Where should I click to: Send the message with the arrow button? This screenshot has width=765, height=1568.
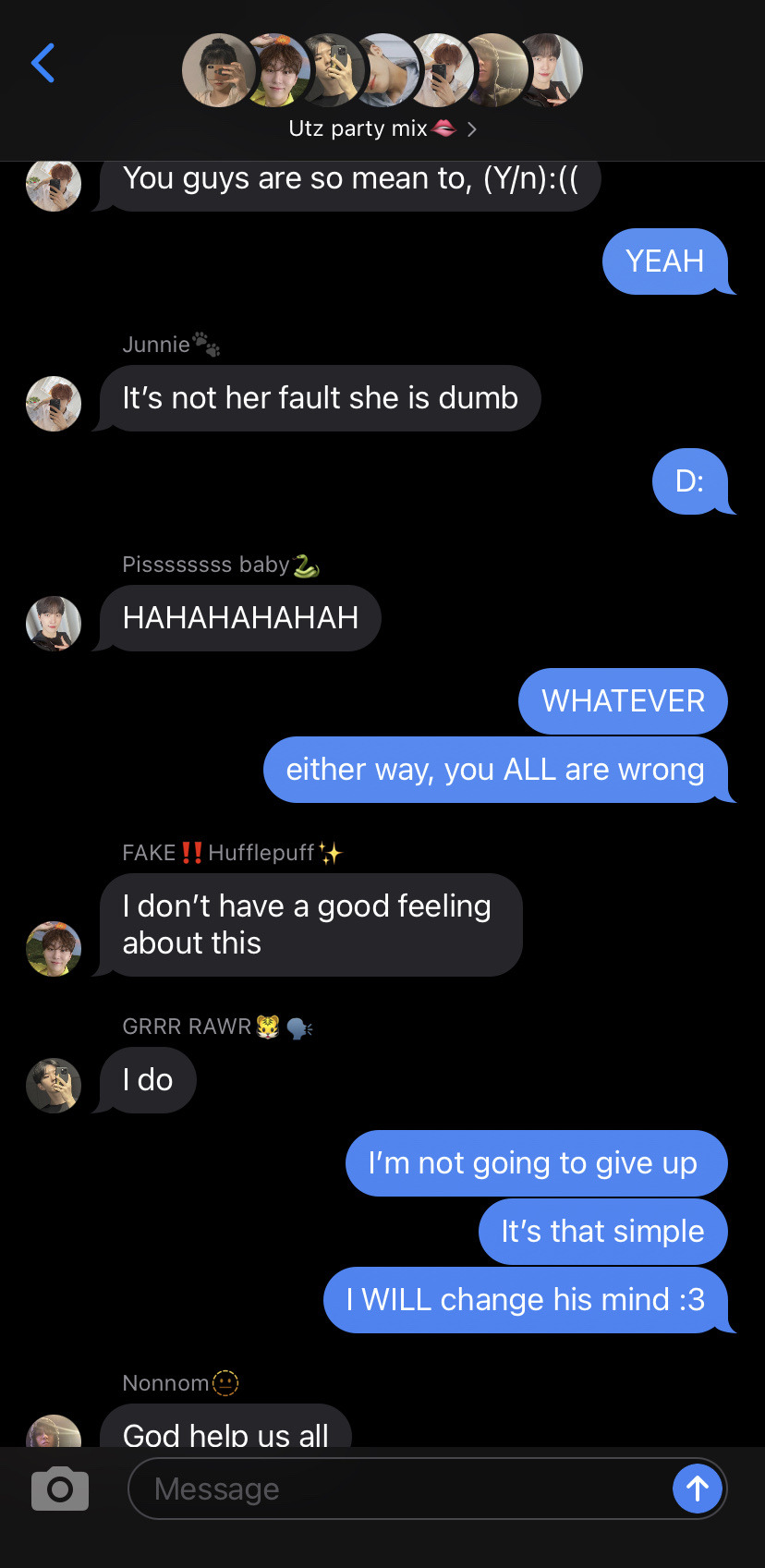point(697,1489)
